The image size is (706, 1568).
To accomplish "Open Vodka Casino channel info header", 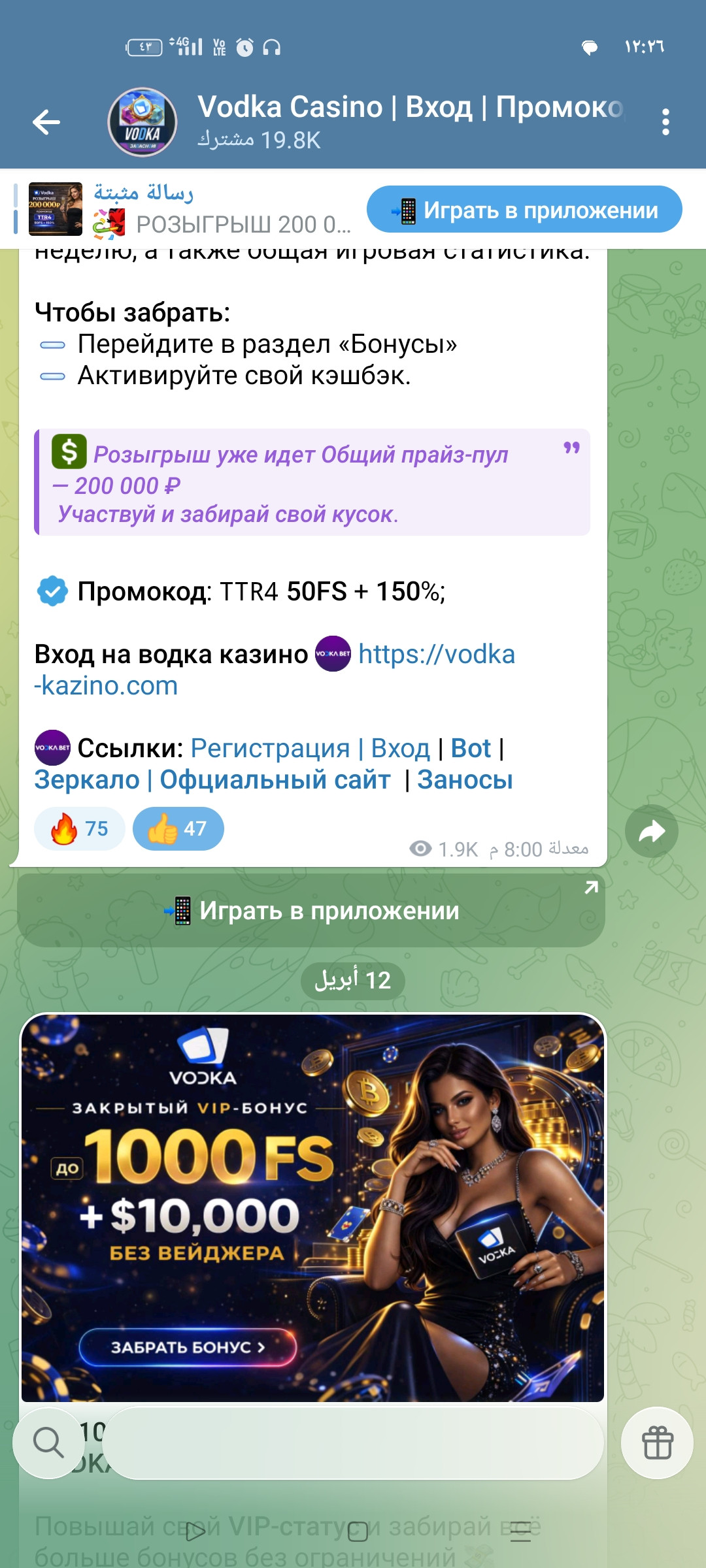I will [x=366, y=122].
